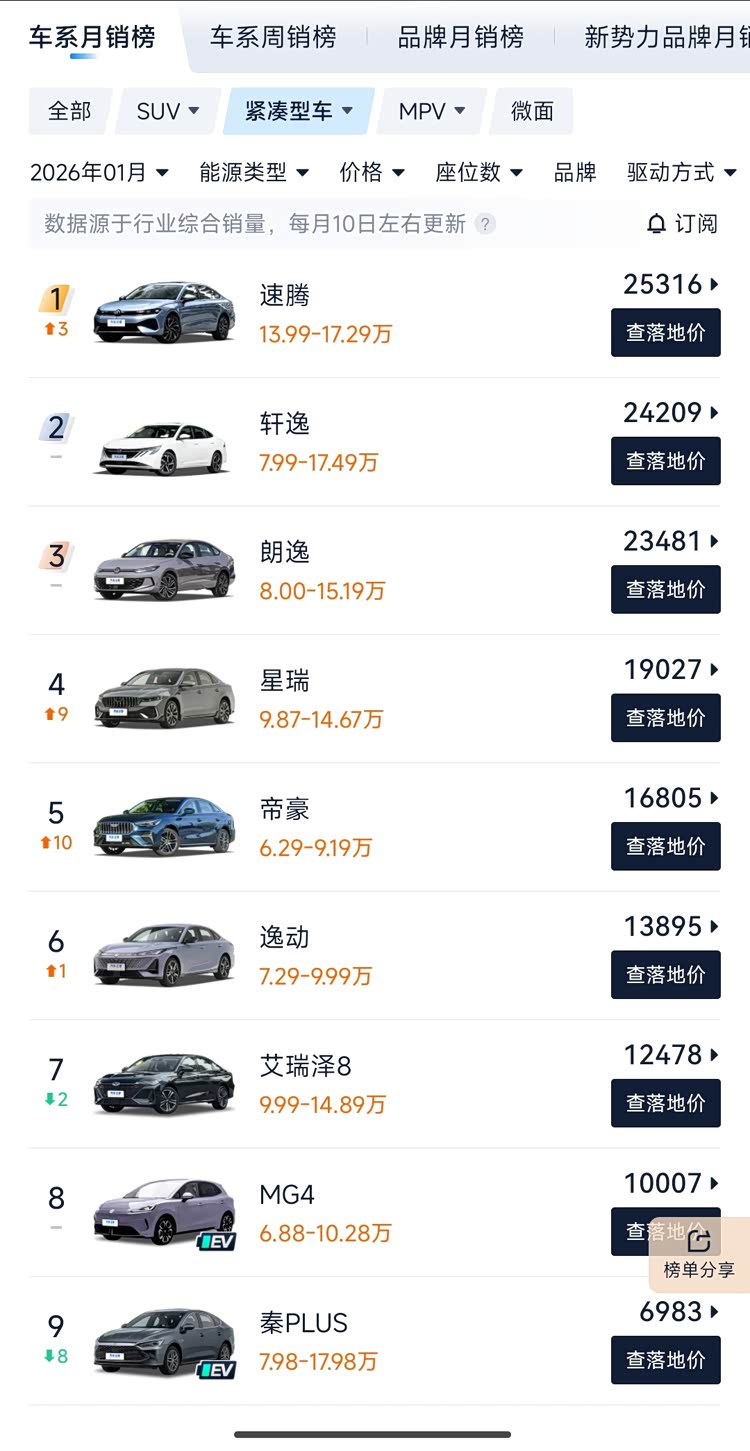
Task: Select the 微面 category chip
Action: (x=532, y=111)
